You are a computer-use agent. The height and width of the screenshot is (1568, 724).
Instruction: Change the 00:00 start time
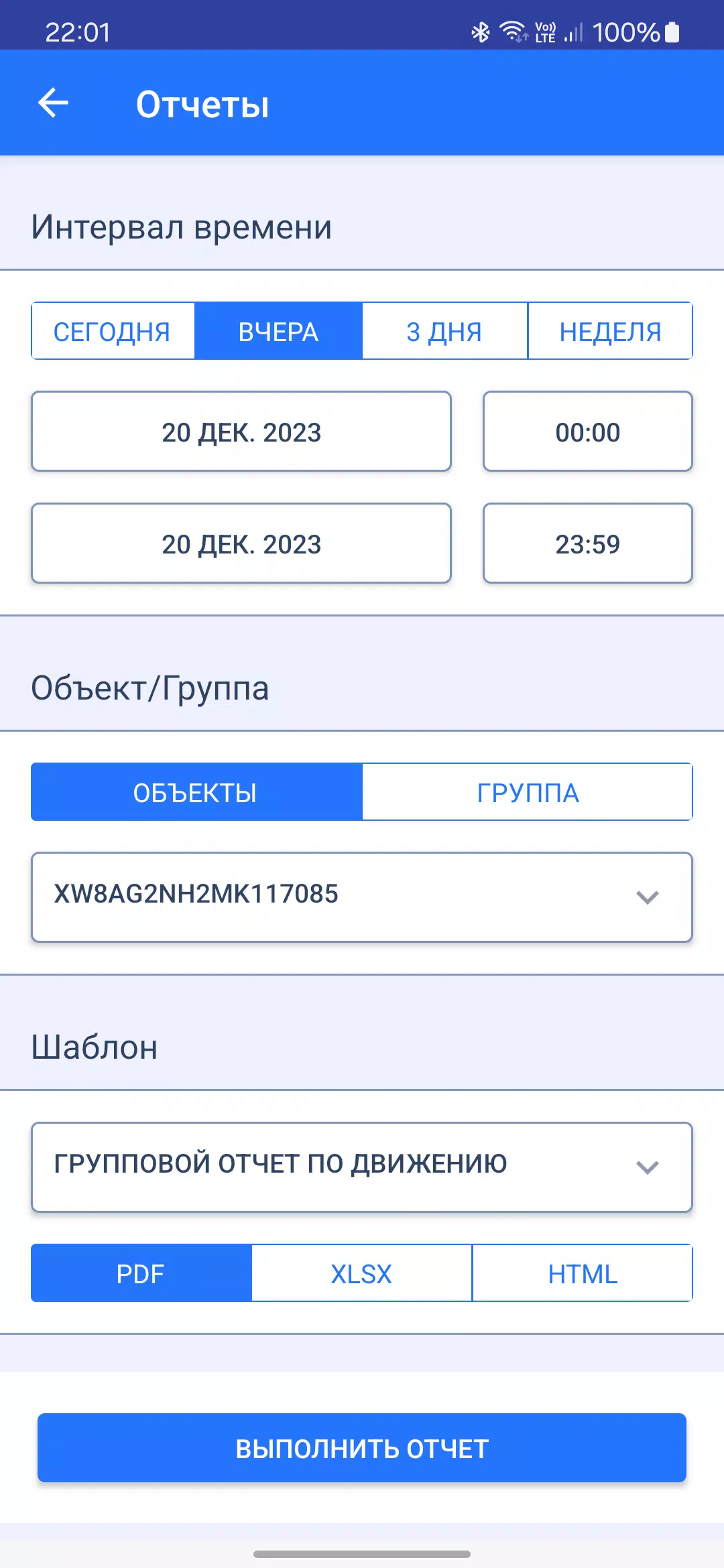pos(588,432)
